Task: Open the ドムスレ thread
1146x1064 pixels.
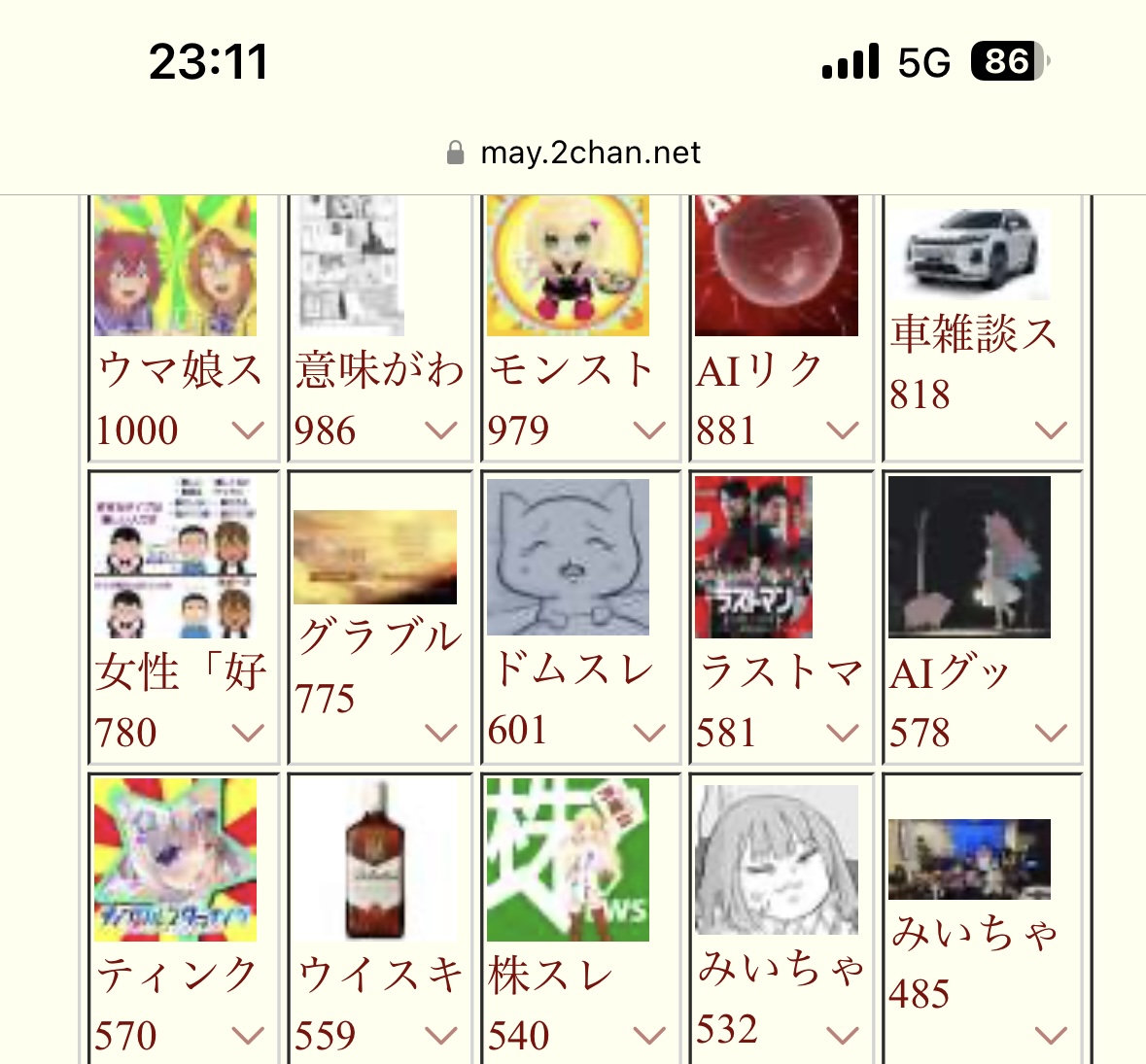Action: 572,669
